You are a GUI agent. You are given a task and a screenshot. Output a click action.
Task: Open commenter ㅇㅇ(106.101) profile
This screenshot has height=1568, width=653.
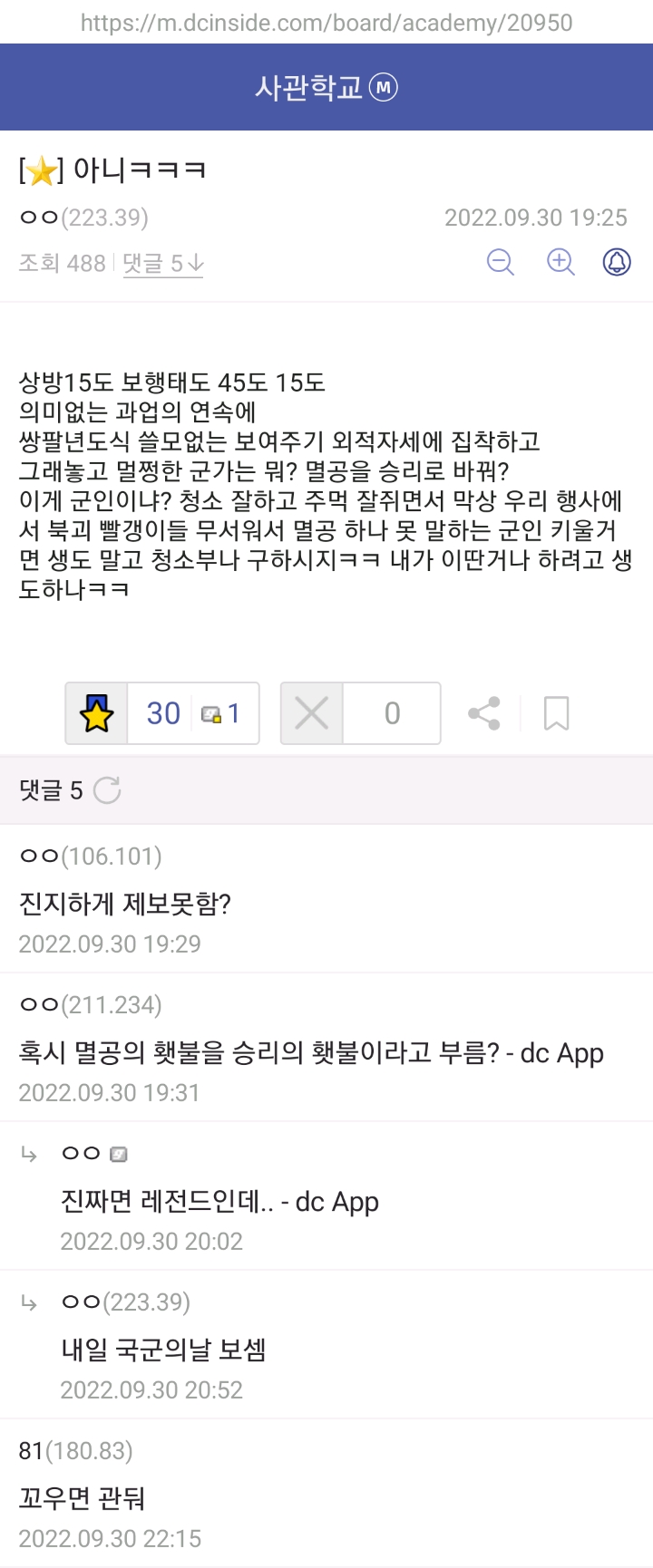point(91,856)
